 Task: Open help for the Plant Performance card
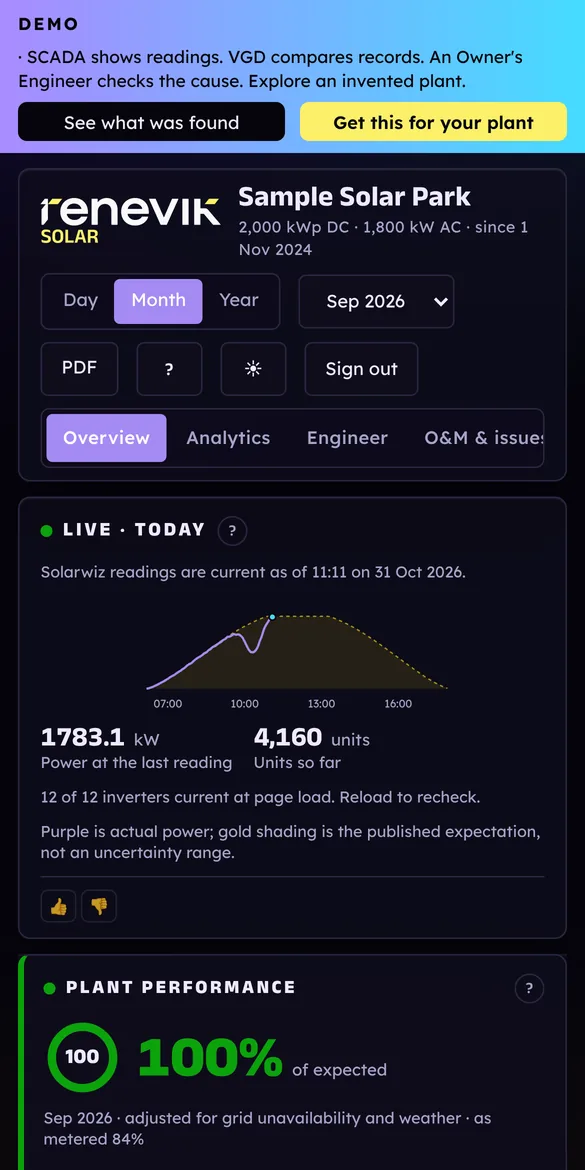pos(529,989)
